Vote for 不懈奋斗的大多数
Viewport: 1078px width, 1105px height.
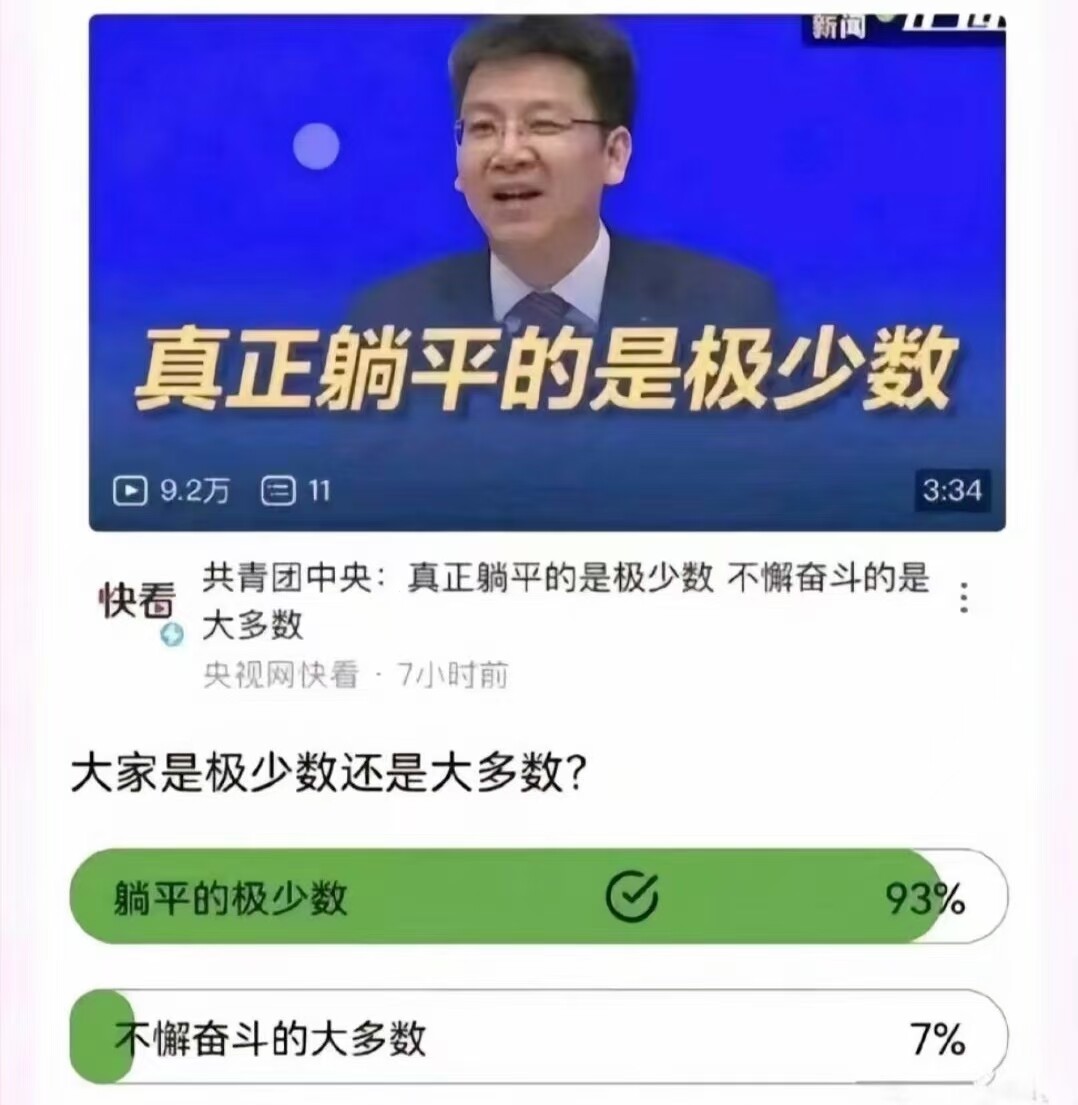coord(538,1038)
